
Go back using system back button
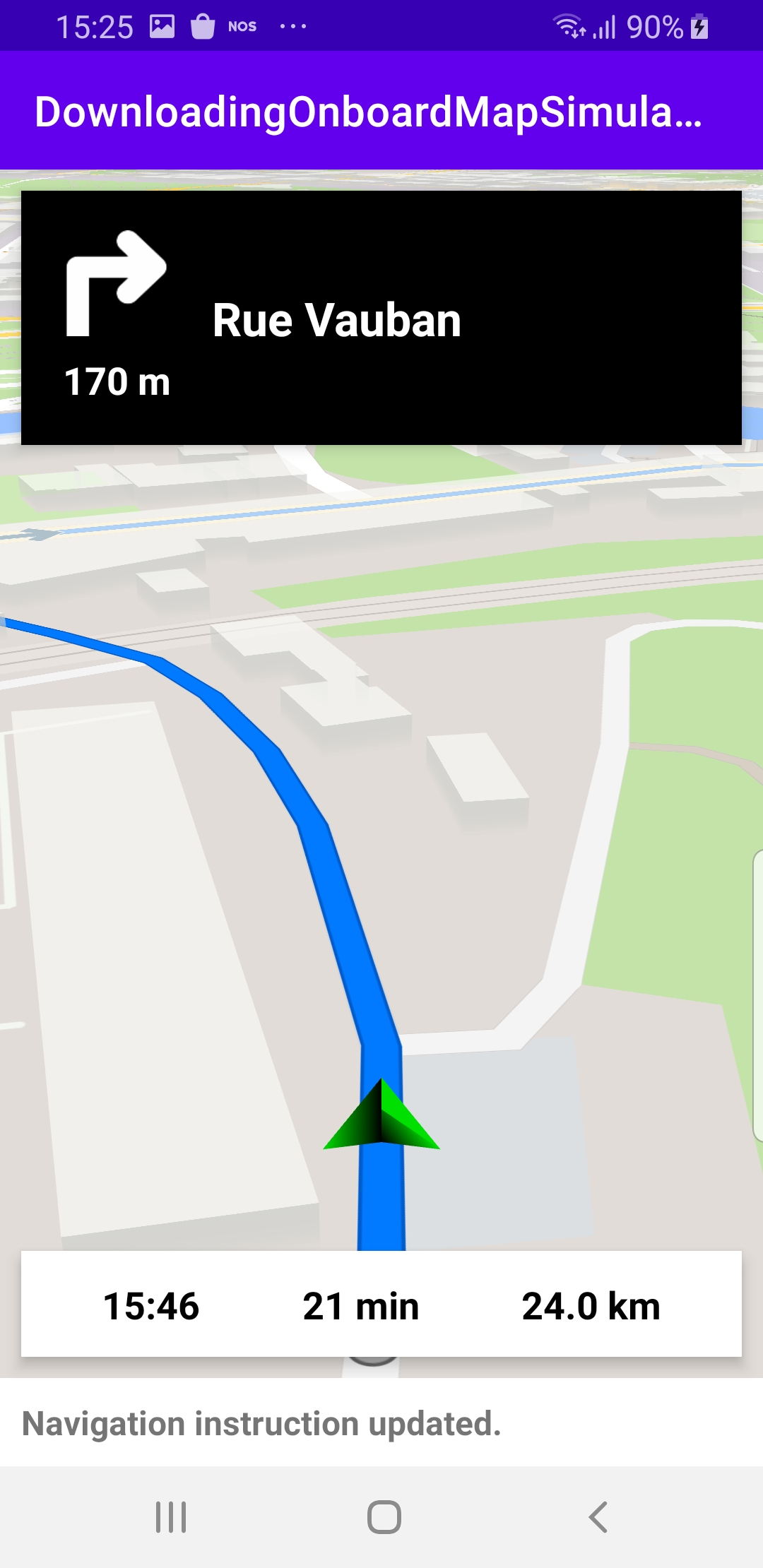pyautogui.click(x=598, y=1516)
